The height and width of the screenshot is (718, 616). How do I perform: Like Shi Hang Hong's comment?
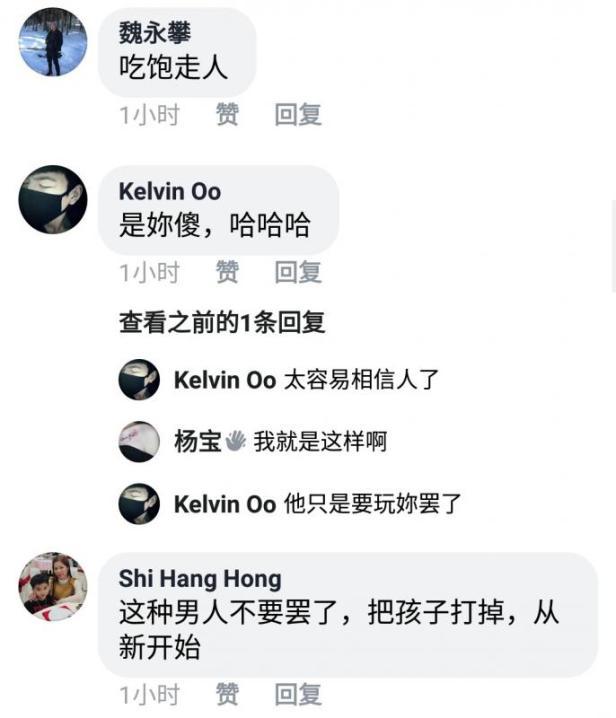pyautogui.click(x=228, y=693)
